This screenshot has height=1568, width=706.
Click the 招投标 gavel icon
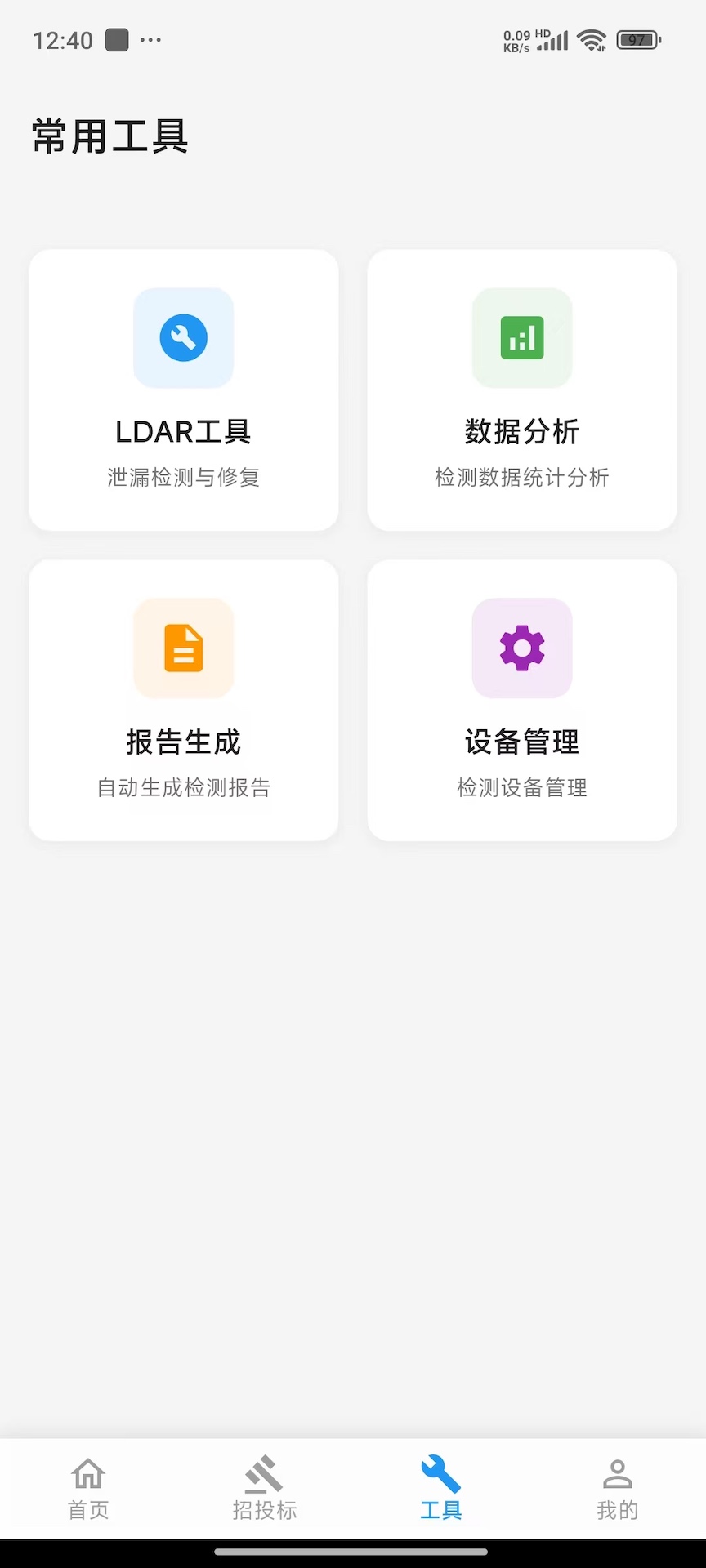tap(264, 1474)
